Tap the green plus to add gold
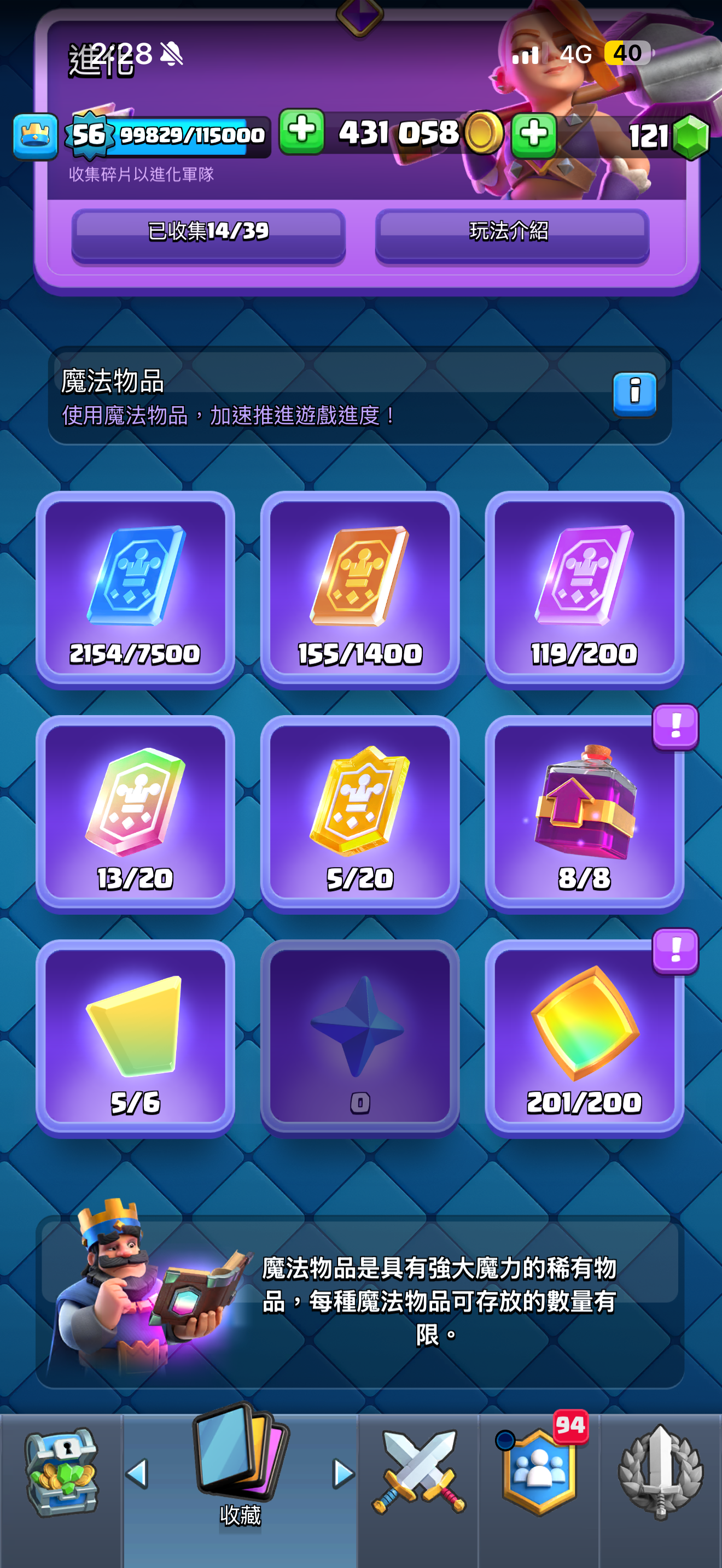Viewport: 722px width, 1568px height. (302, 132)
